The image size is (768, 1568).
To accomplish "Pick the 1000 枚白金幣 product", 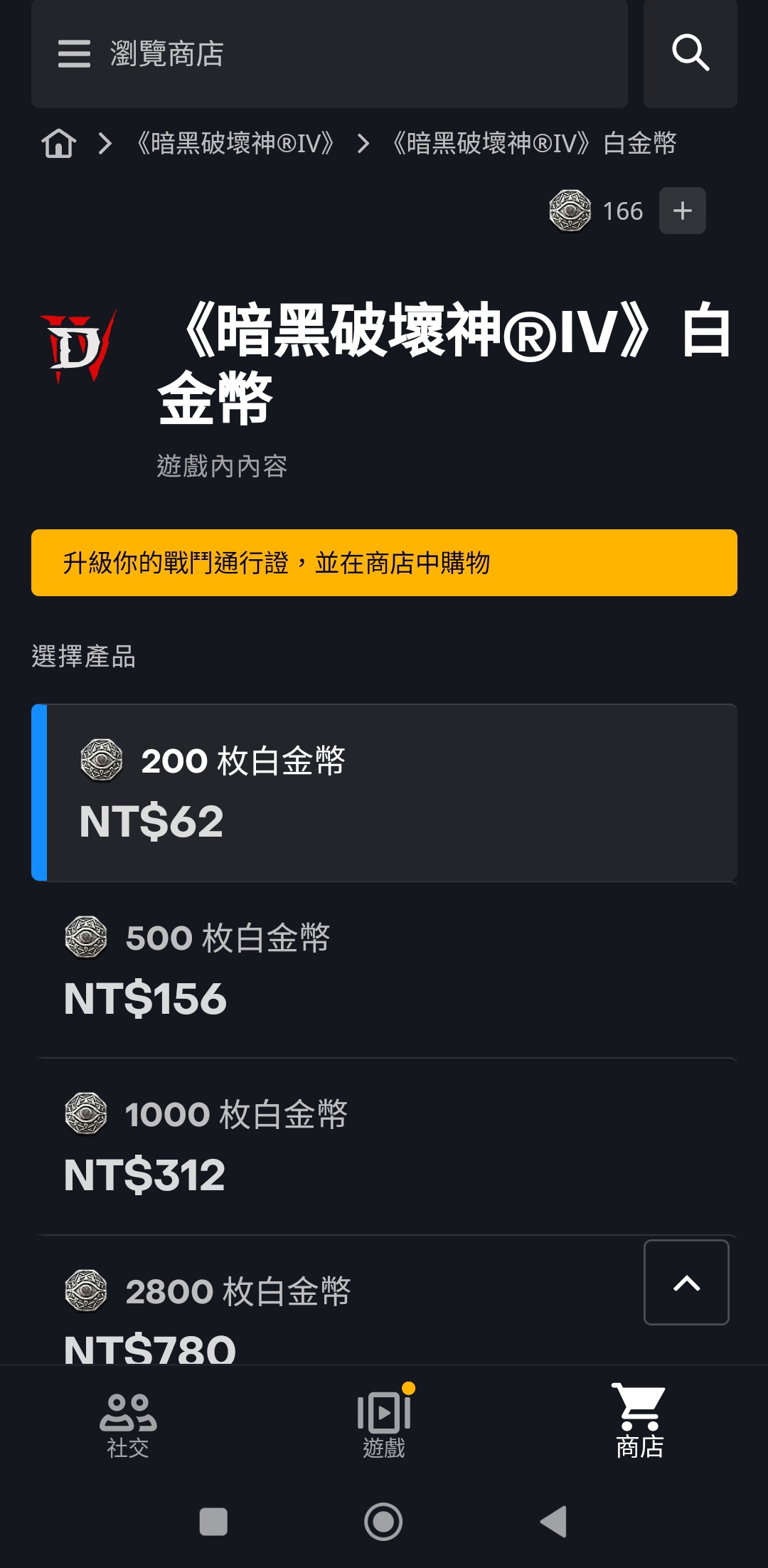I will tap(384, 1146).
